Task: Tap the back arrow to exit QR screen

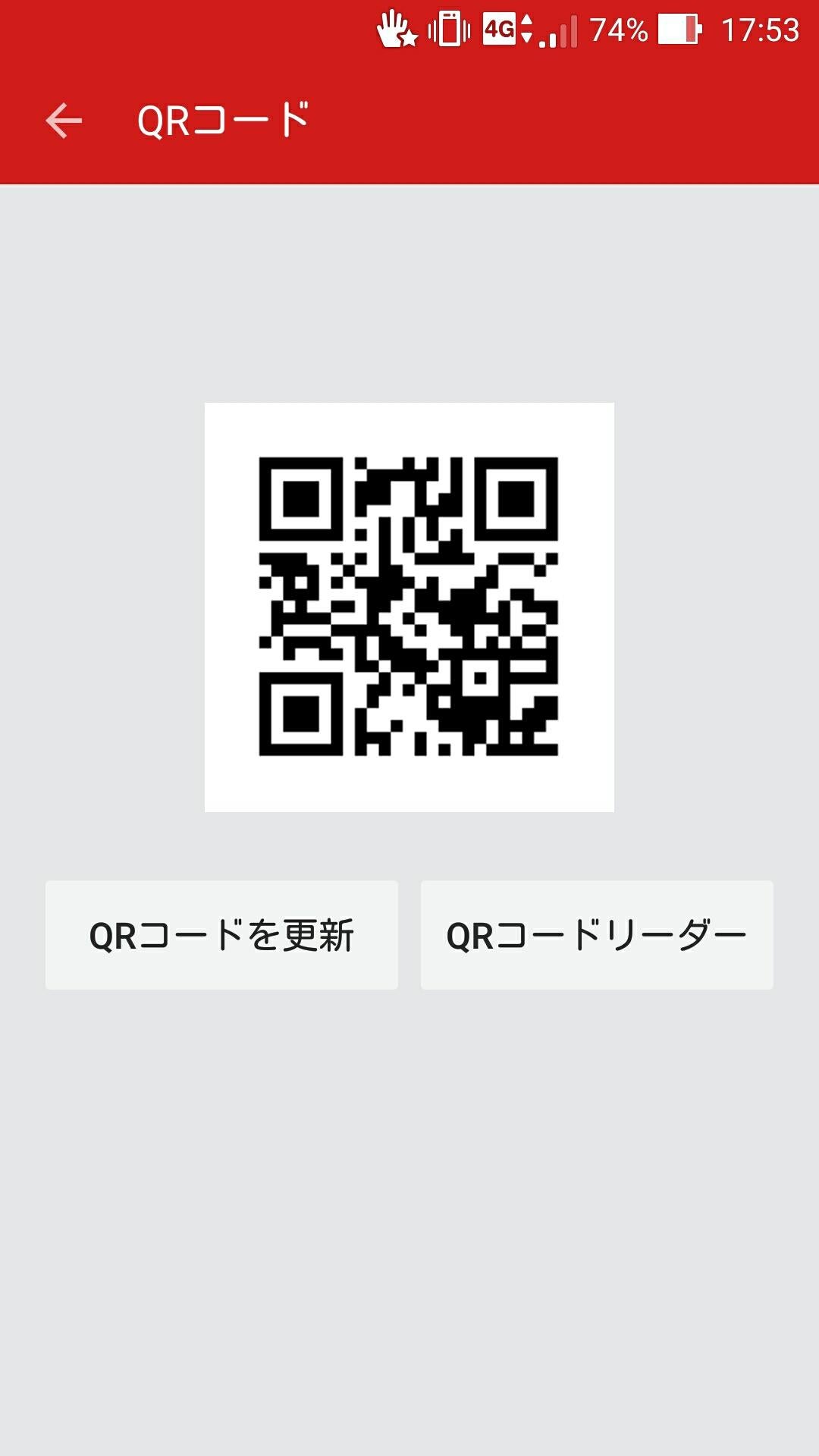Action: pyautogui.click(x=64, y=120)
